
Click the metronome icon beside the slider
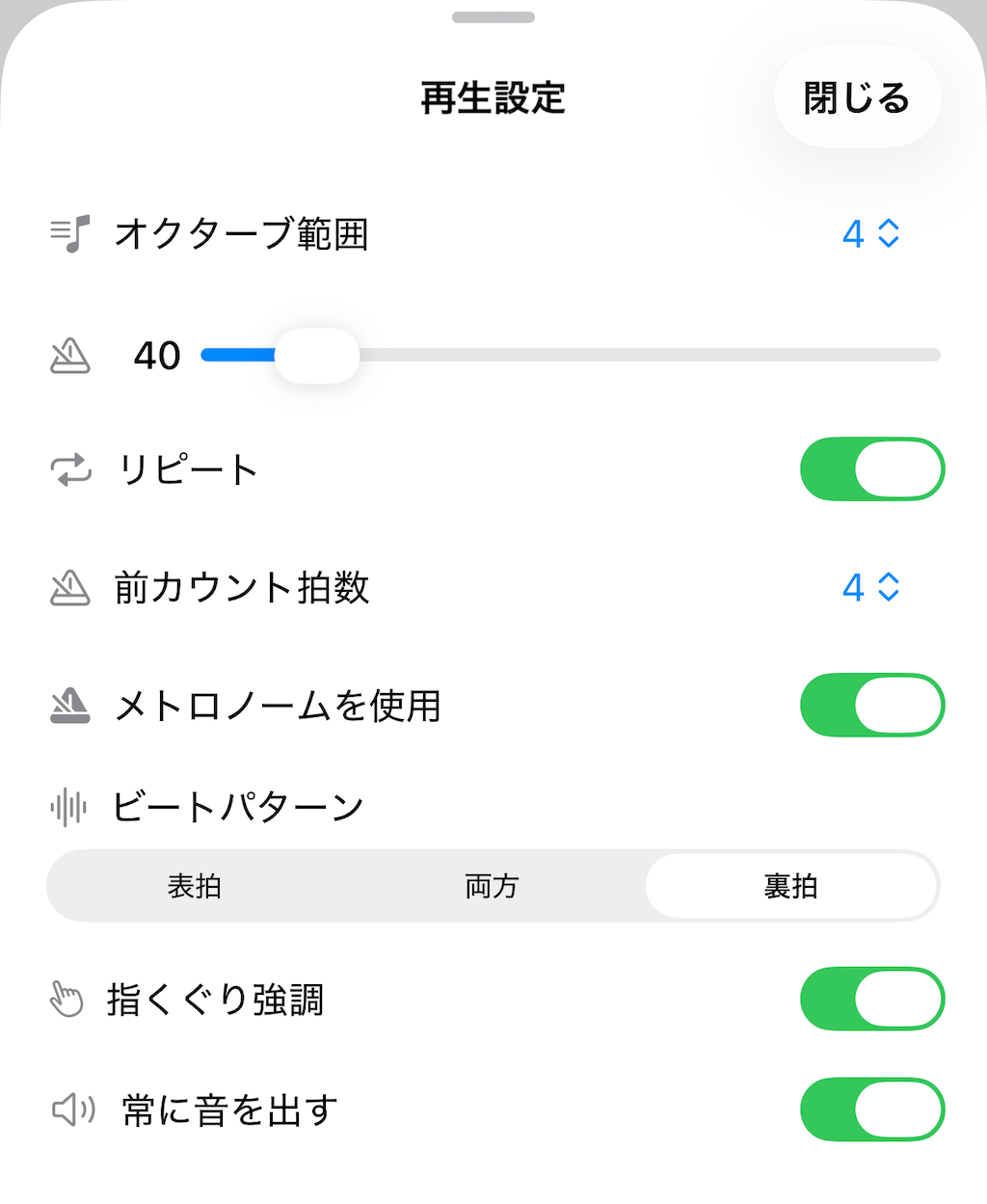pos(69,355)
